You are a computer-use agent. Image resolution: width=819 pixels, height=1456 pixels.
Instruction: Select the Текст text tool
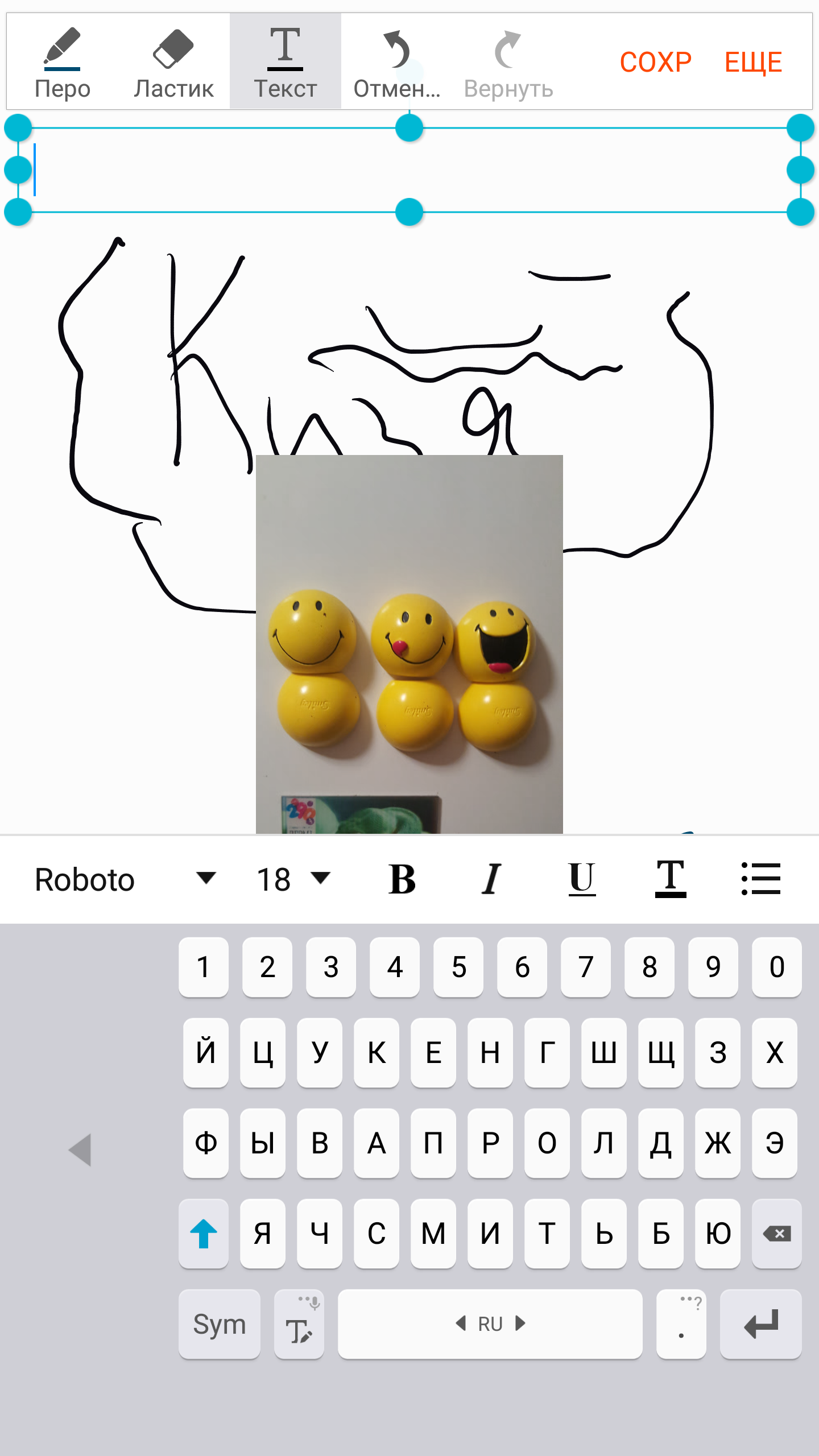[285, 61]
